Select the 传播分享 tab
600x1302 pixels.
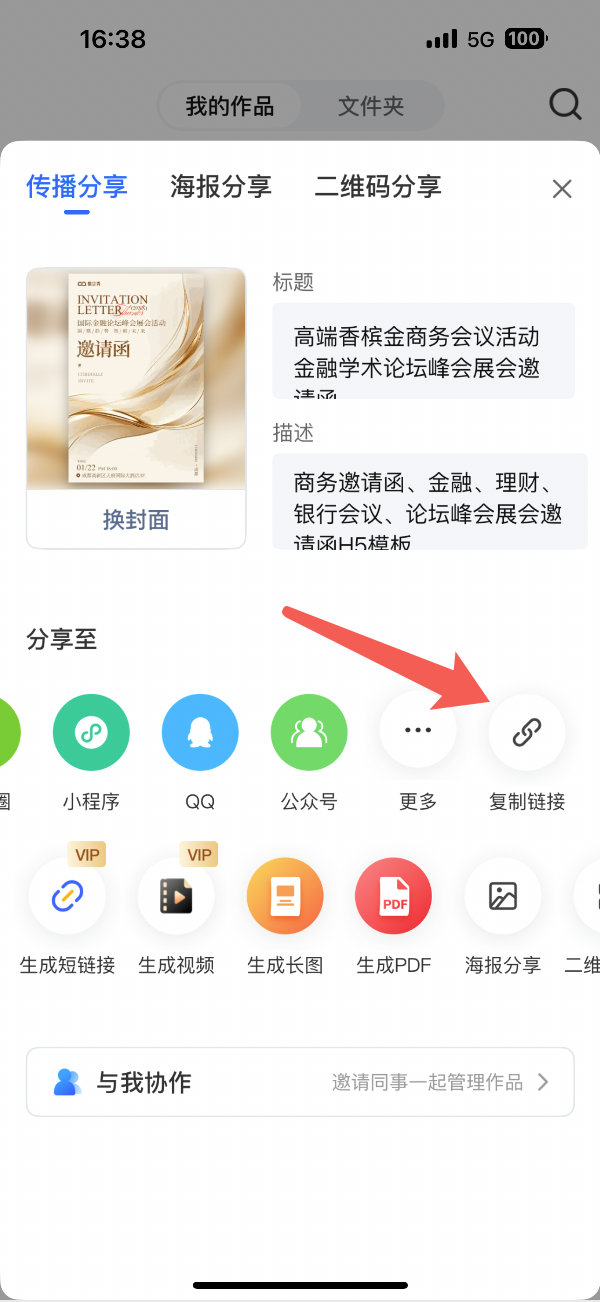(x=77, y=187)
